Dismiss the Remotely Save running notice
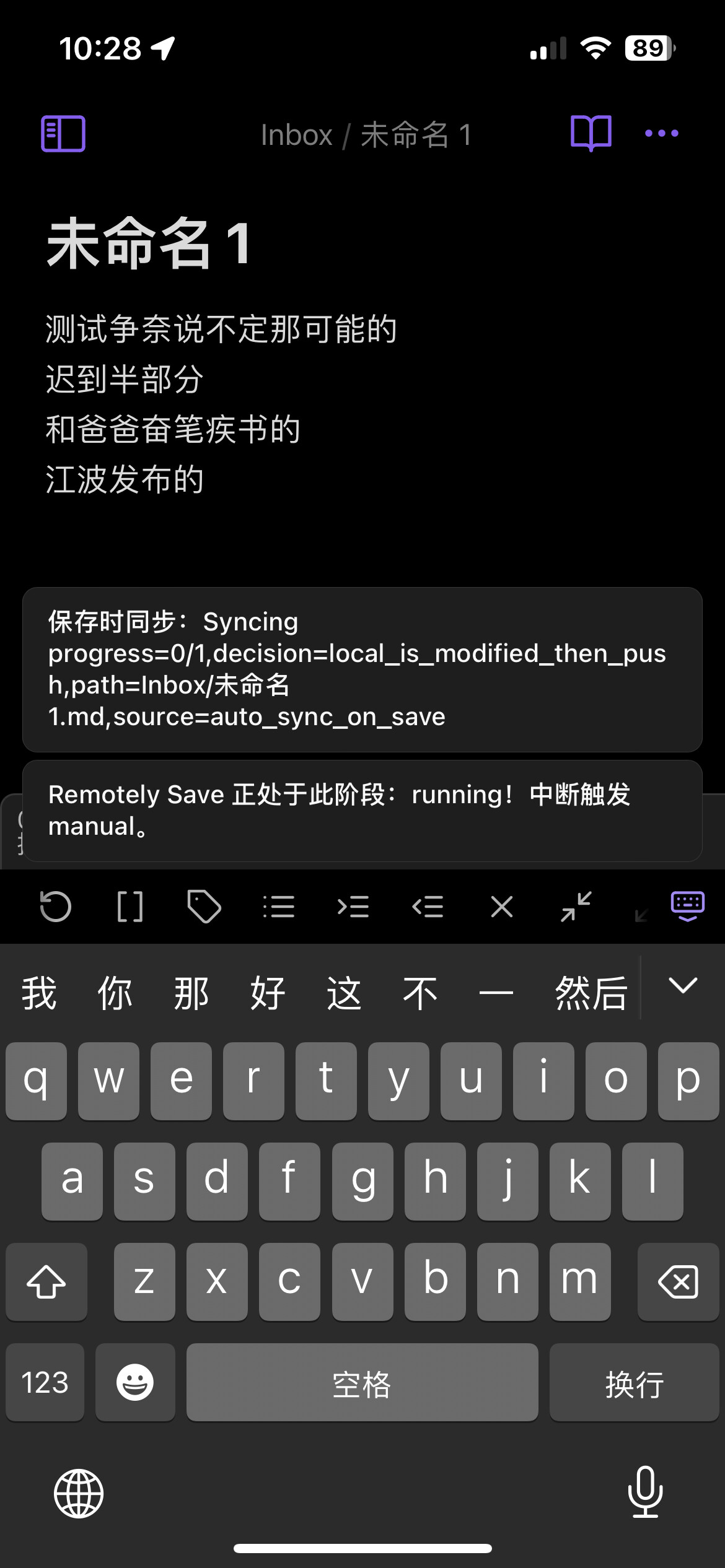The image size is (725, 1568). [362, 810]
